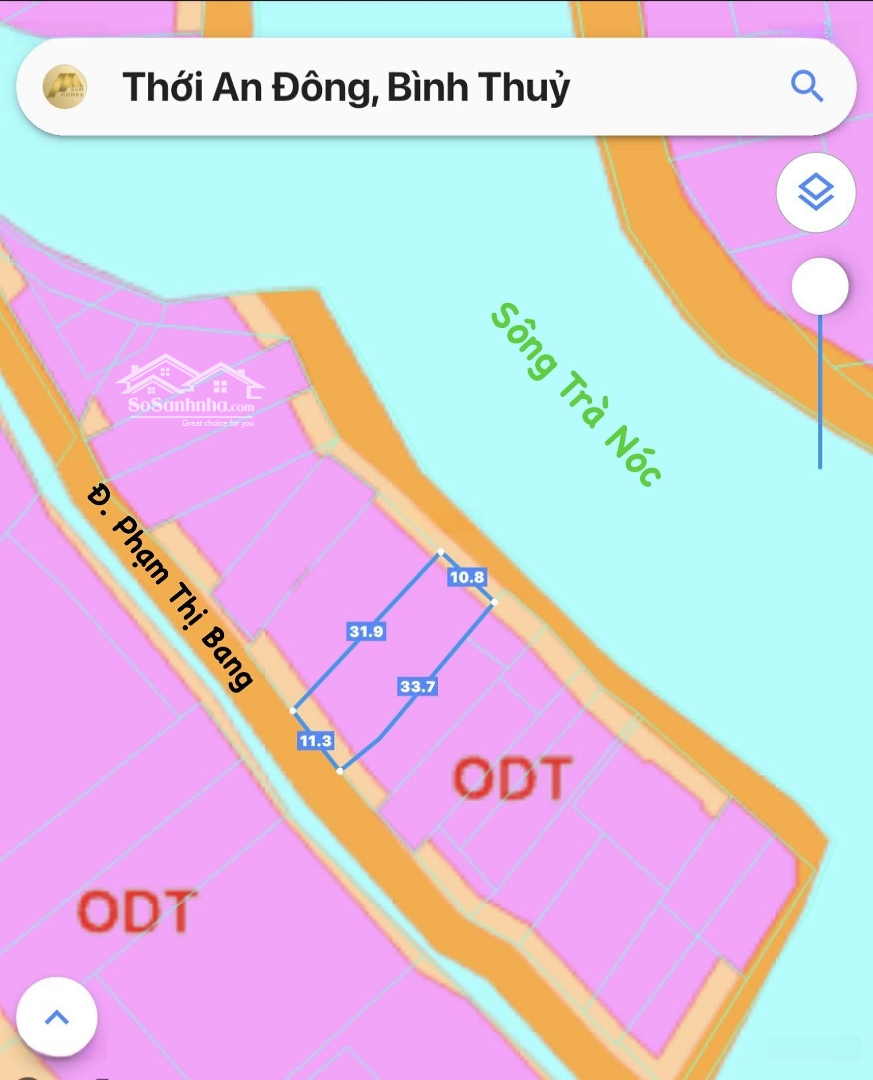Tap the white slider handle below layers
873x1080 pixels.
click(820, 288)
